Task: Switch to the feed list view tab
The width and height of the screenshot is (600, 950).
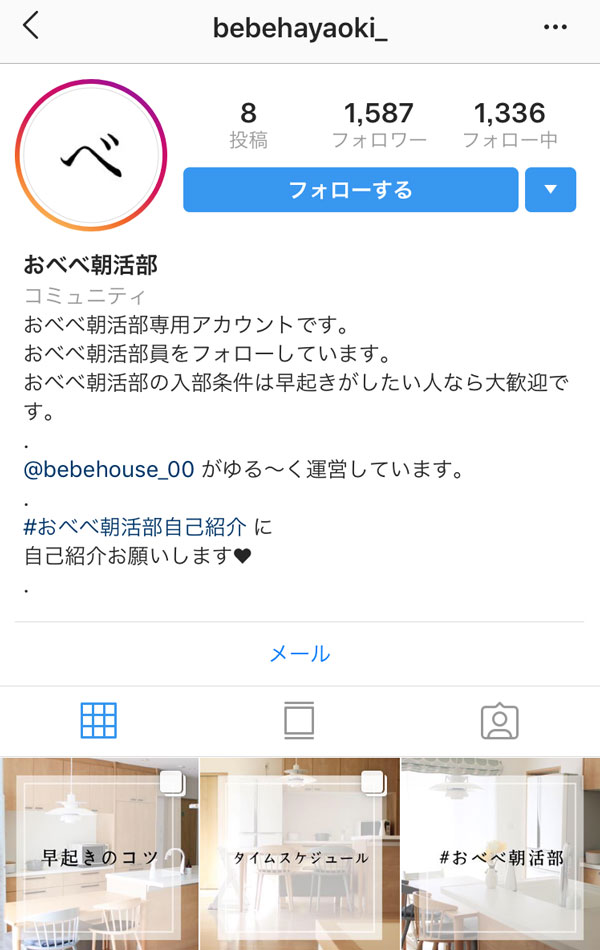Action: point(299,720)
